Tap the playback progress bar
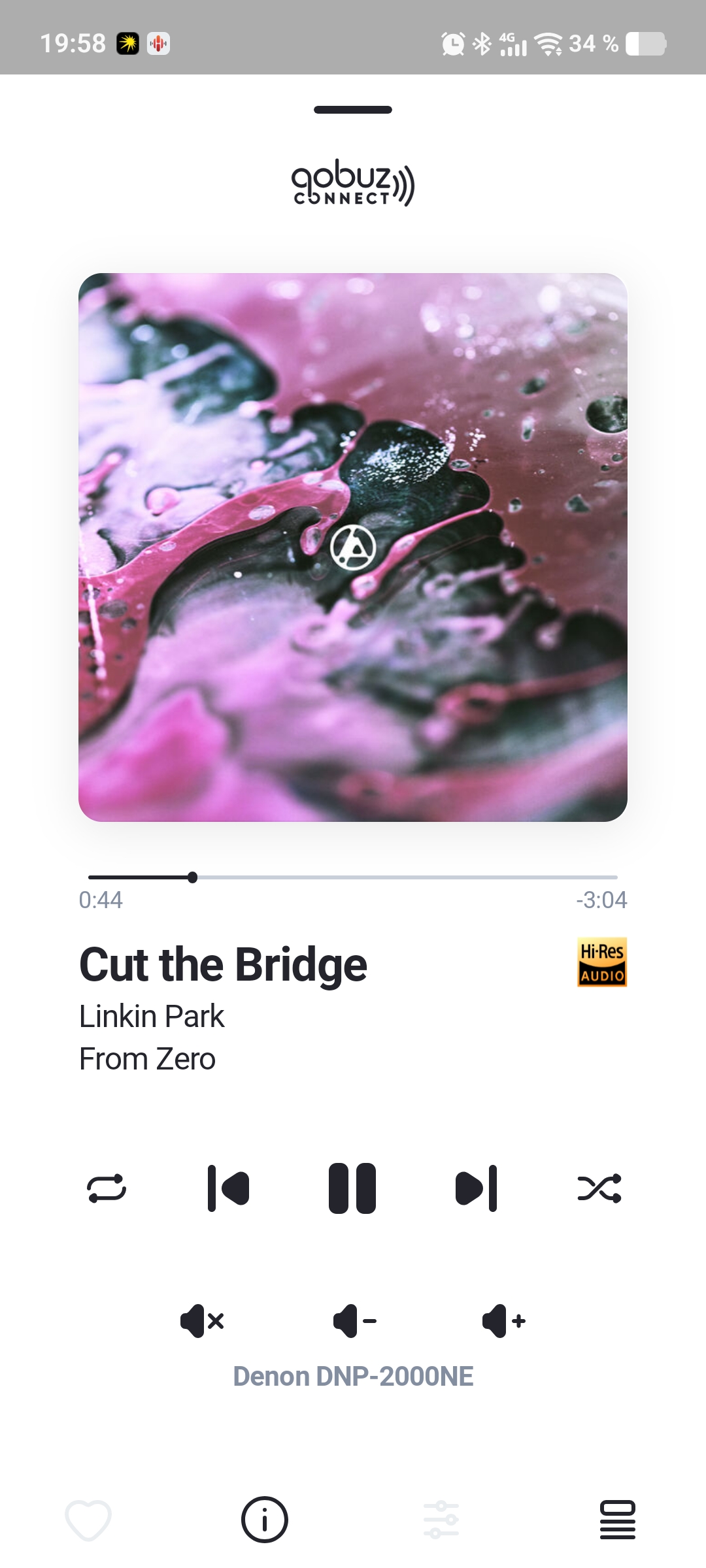Screen dimensions: 706x1568 tap(353, 877)
